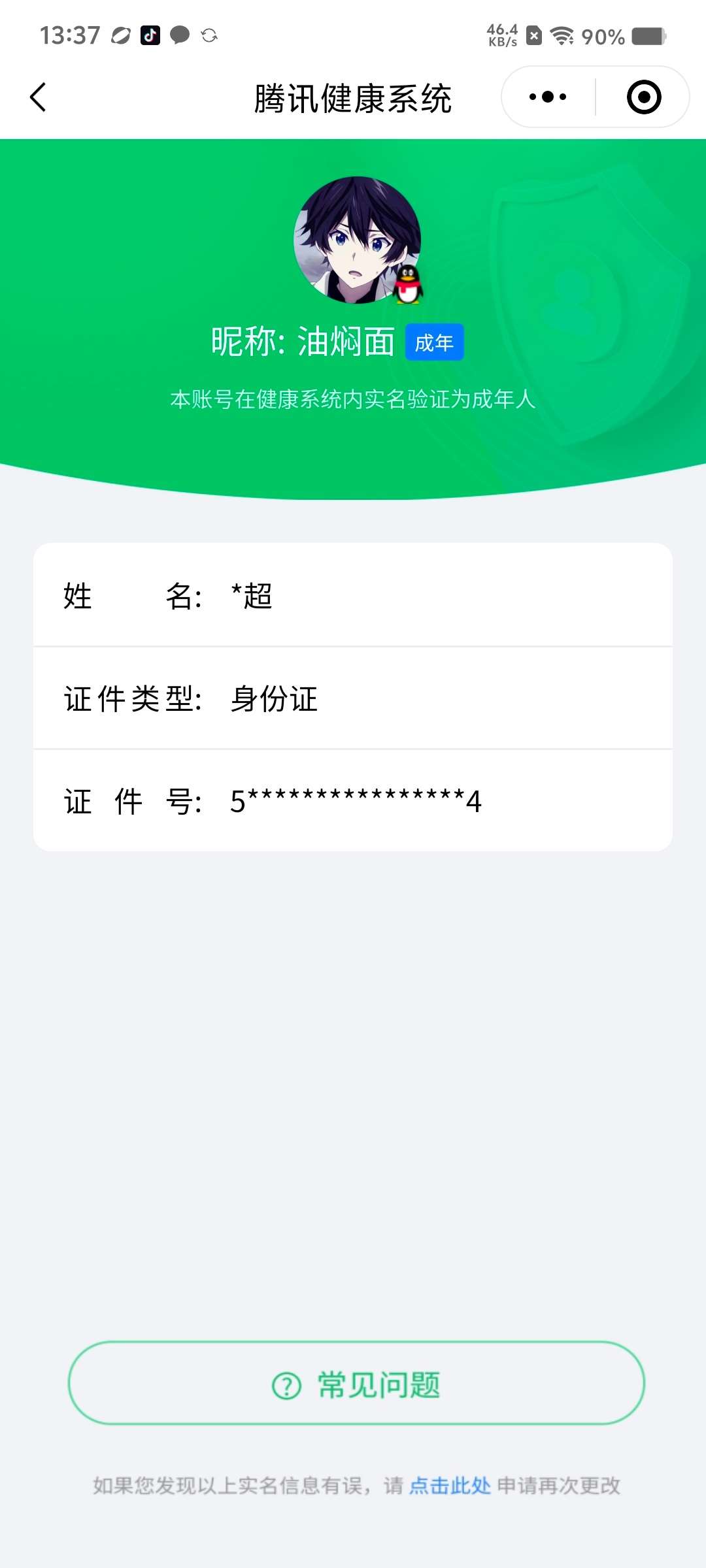Select the 姓名 name row showing *超

click(x=353, y=596)
